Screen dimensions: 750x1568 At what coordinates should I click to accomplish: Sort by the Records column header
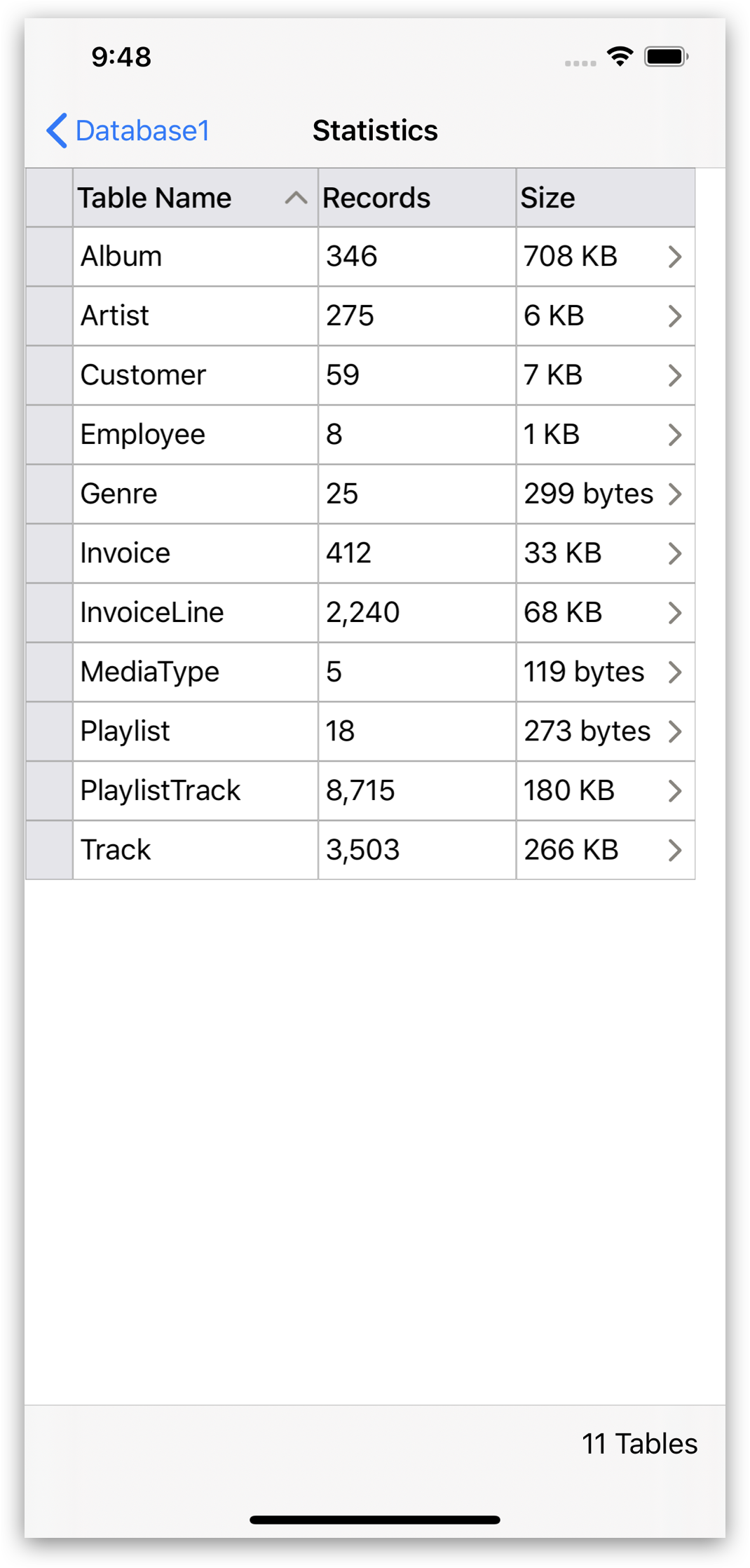[x=417, y=198]
